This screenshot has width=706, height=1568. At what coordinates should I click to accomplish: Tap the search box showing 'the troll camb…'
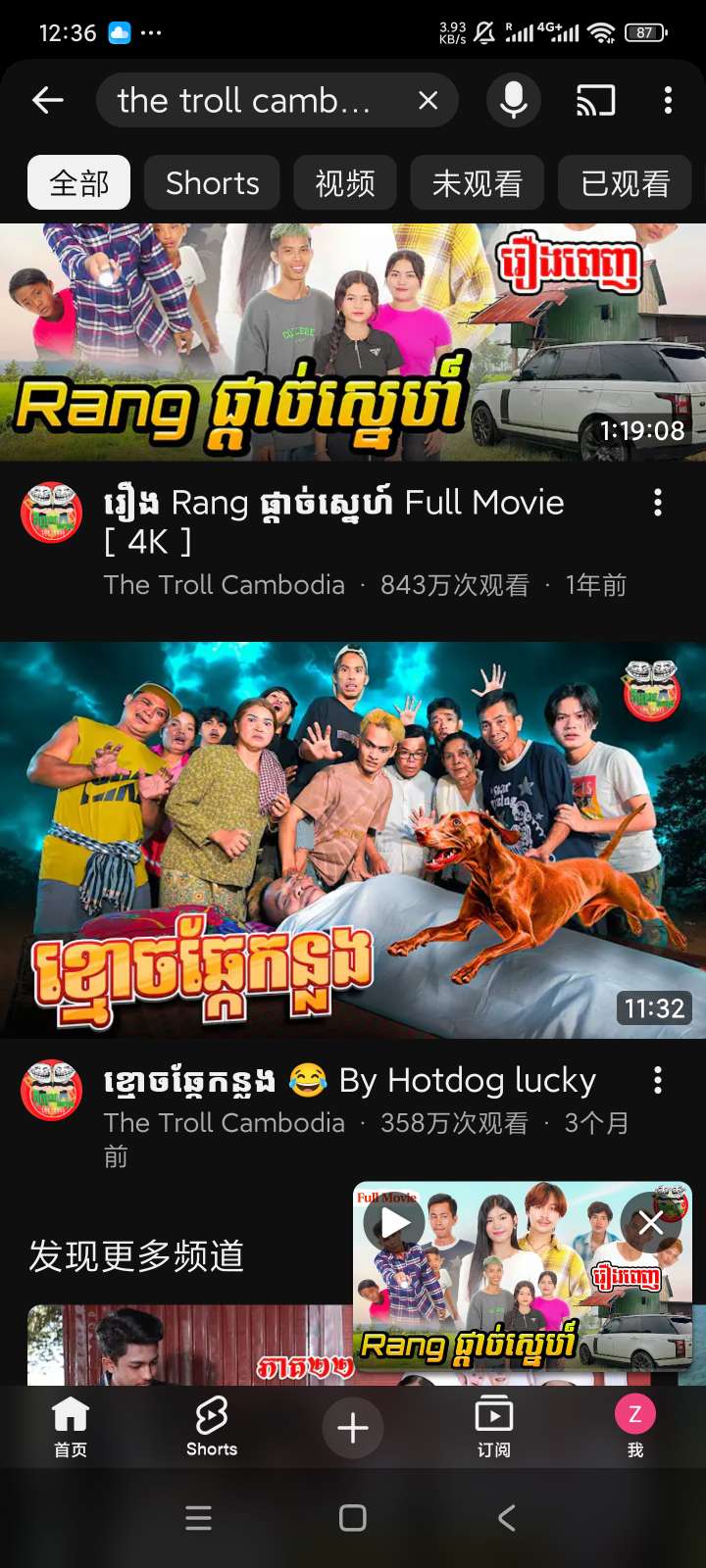245,100
